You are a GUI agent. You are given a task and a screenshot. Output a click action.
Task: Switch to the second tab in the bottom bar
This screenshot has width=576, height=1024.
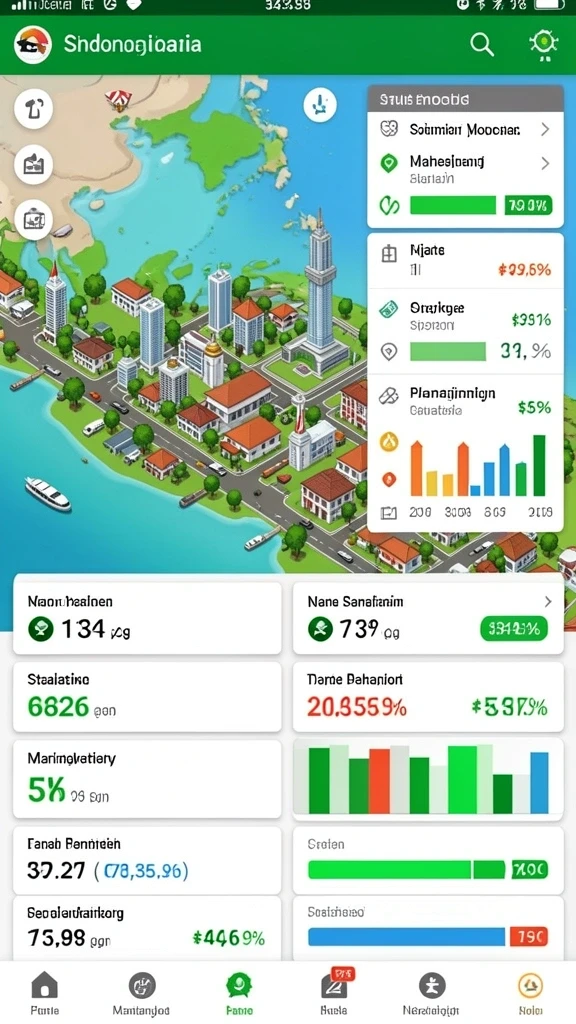point(141,993)
